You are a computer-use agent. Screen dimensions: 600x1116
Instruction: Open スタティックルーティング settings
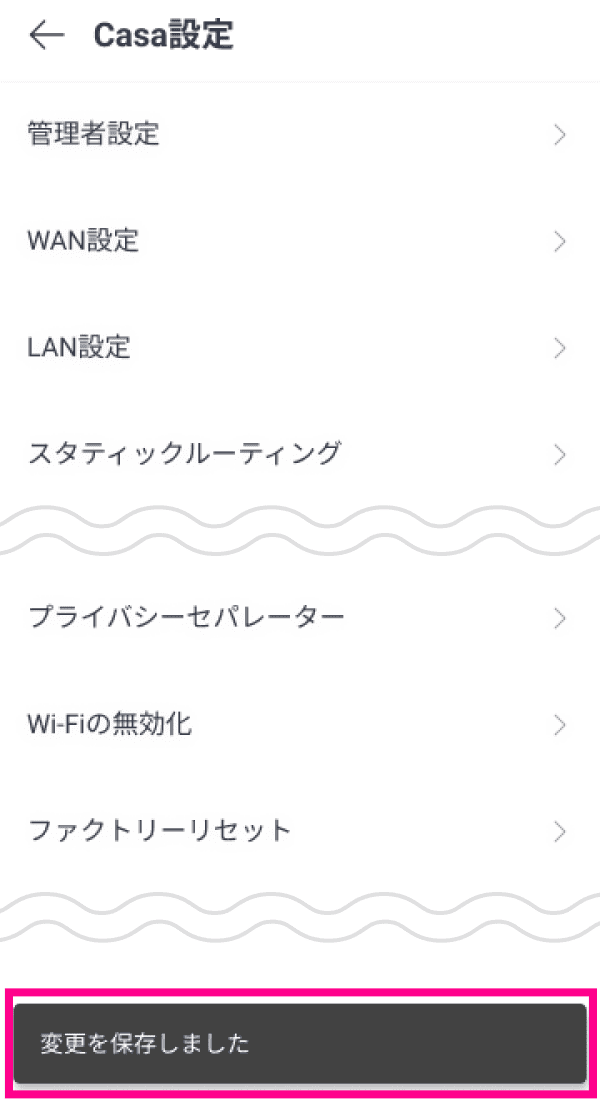click(300, 453)
